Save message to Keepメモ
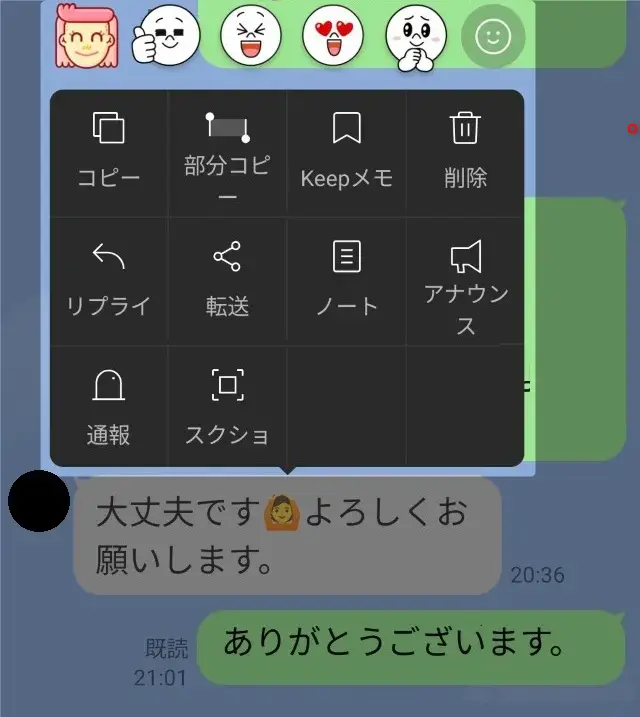The width and height of the screenshot is (640, 717). click(x=346, y=152)
